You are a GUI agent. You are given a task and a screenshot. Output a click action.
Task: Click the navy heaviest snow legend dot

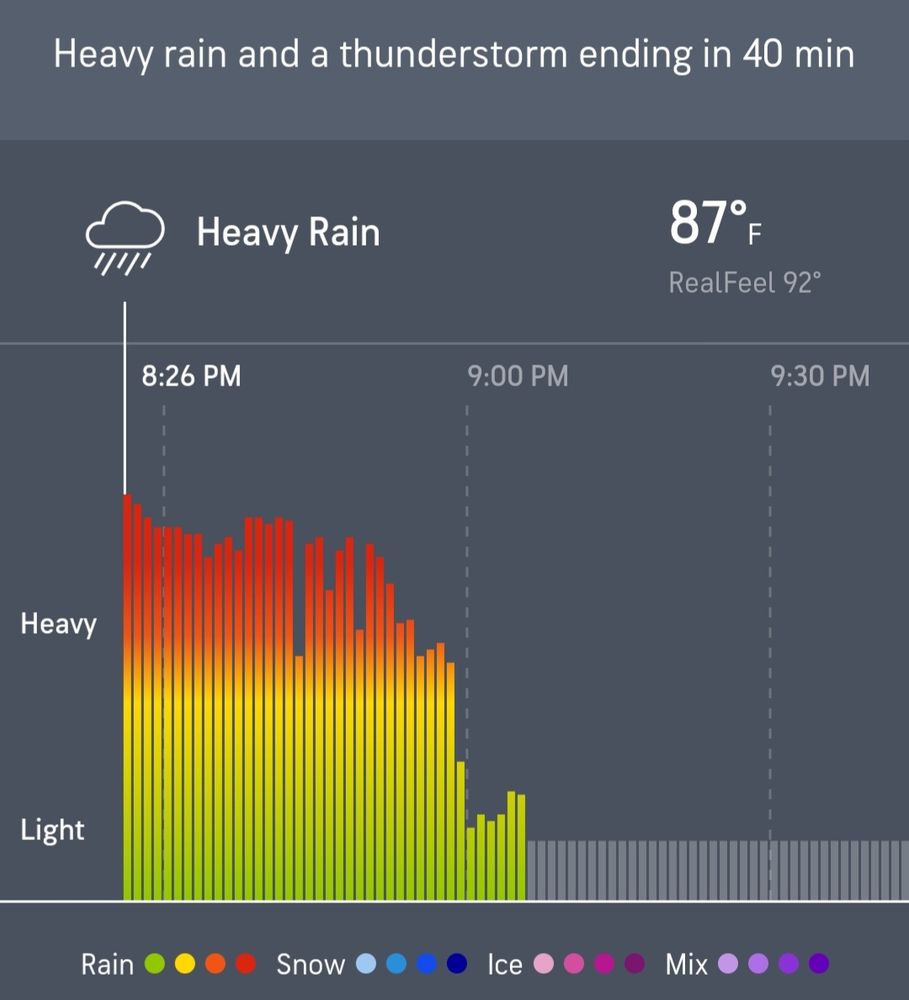coord(457,965)
